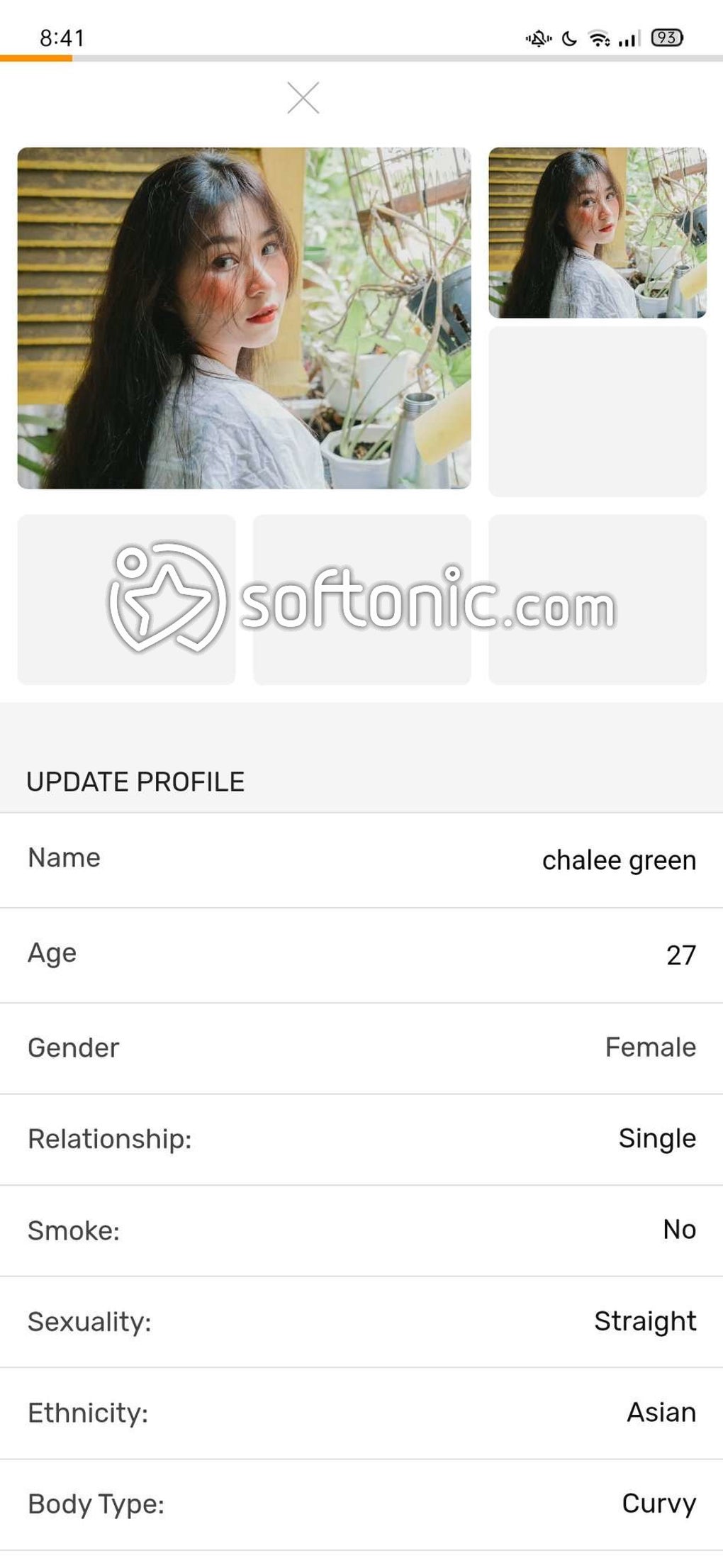Open the Sexuality setting
Image resolution: width=723 pixels, height=1568 pixels.
(x=361, y=1322)
